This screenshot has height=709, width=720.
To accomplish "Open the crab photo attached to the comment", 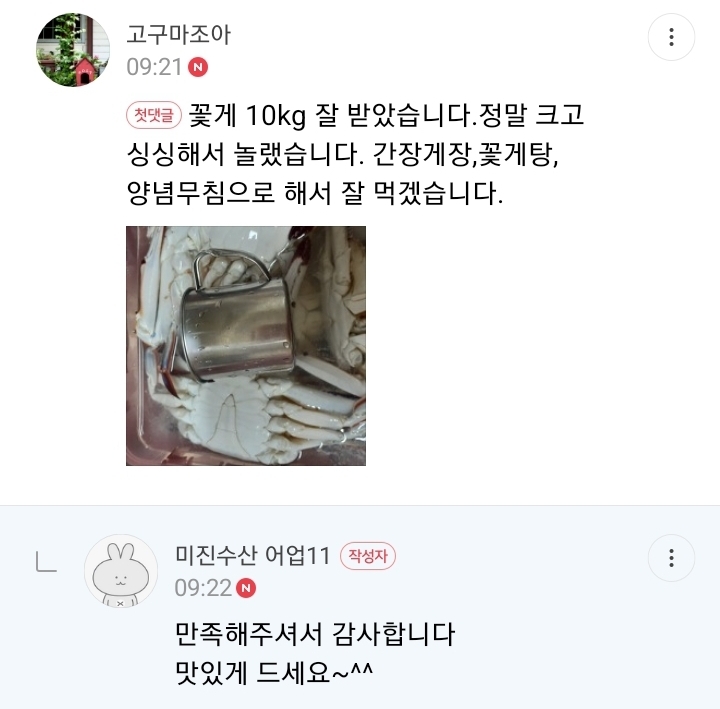I will click(246, 346).
